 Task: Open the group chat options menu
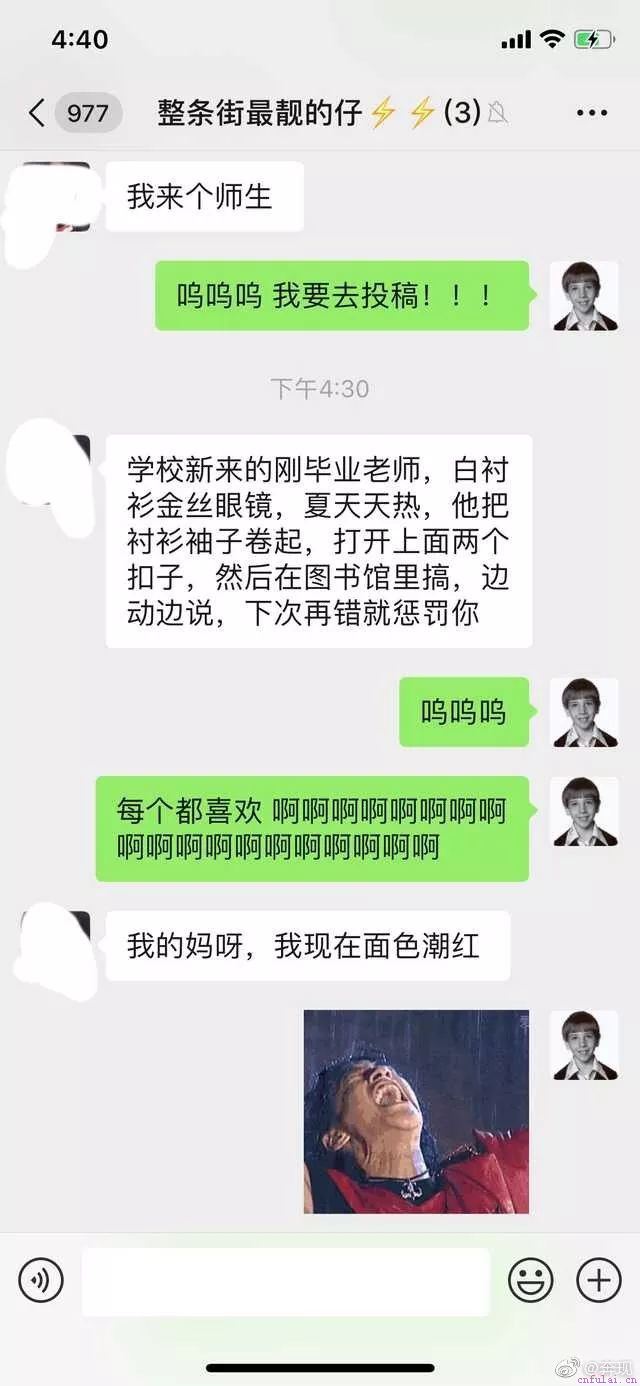point(592,113)
